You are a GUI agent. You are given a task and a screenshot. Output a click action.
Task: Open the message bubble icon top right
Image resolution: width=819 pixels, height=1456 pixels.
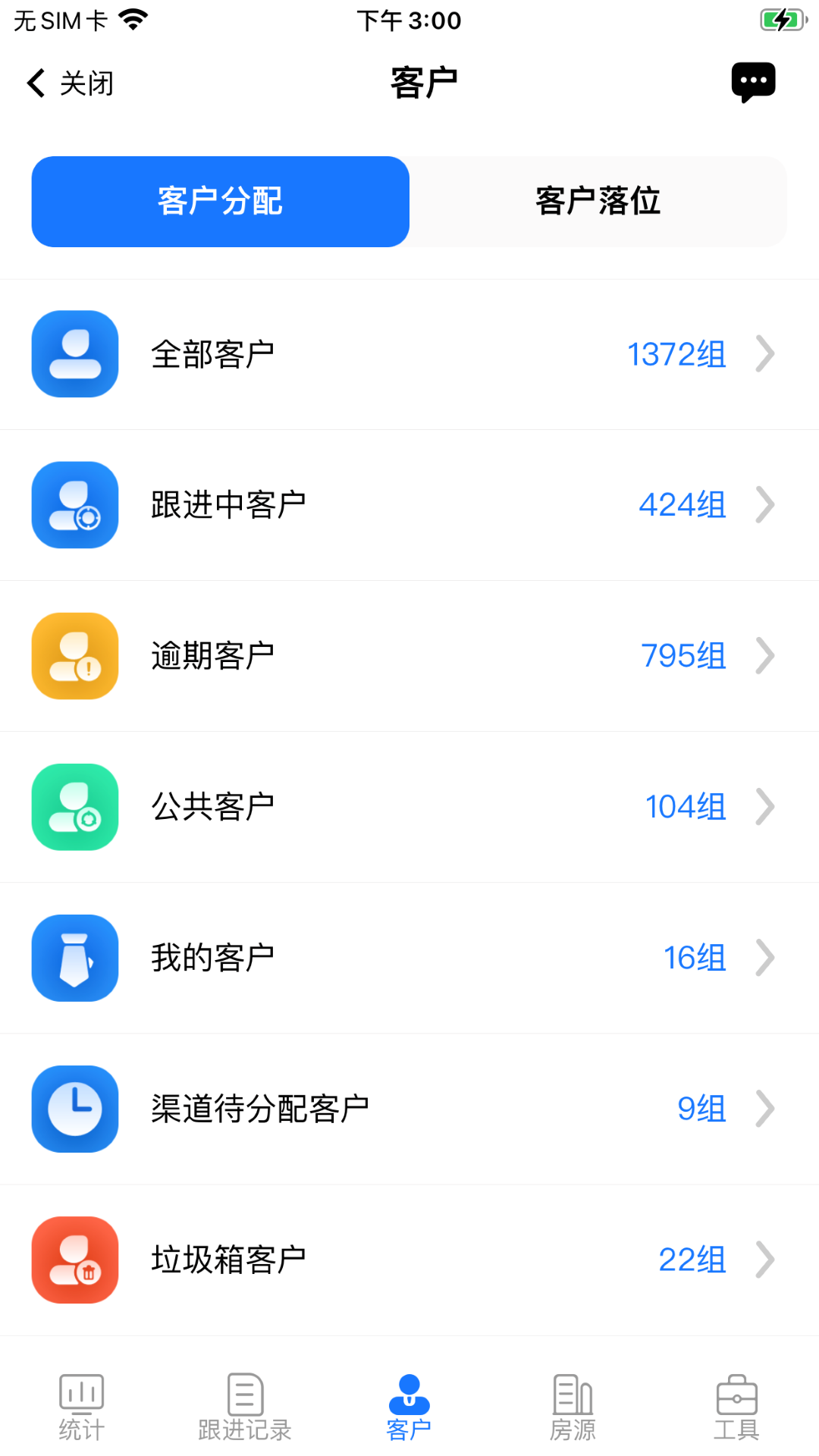tap(754, 81)
